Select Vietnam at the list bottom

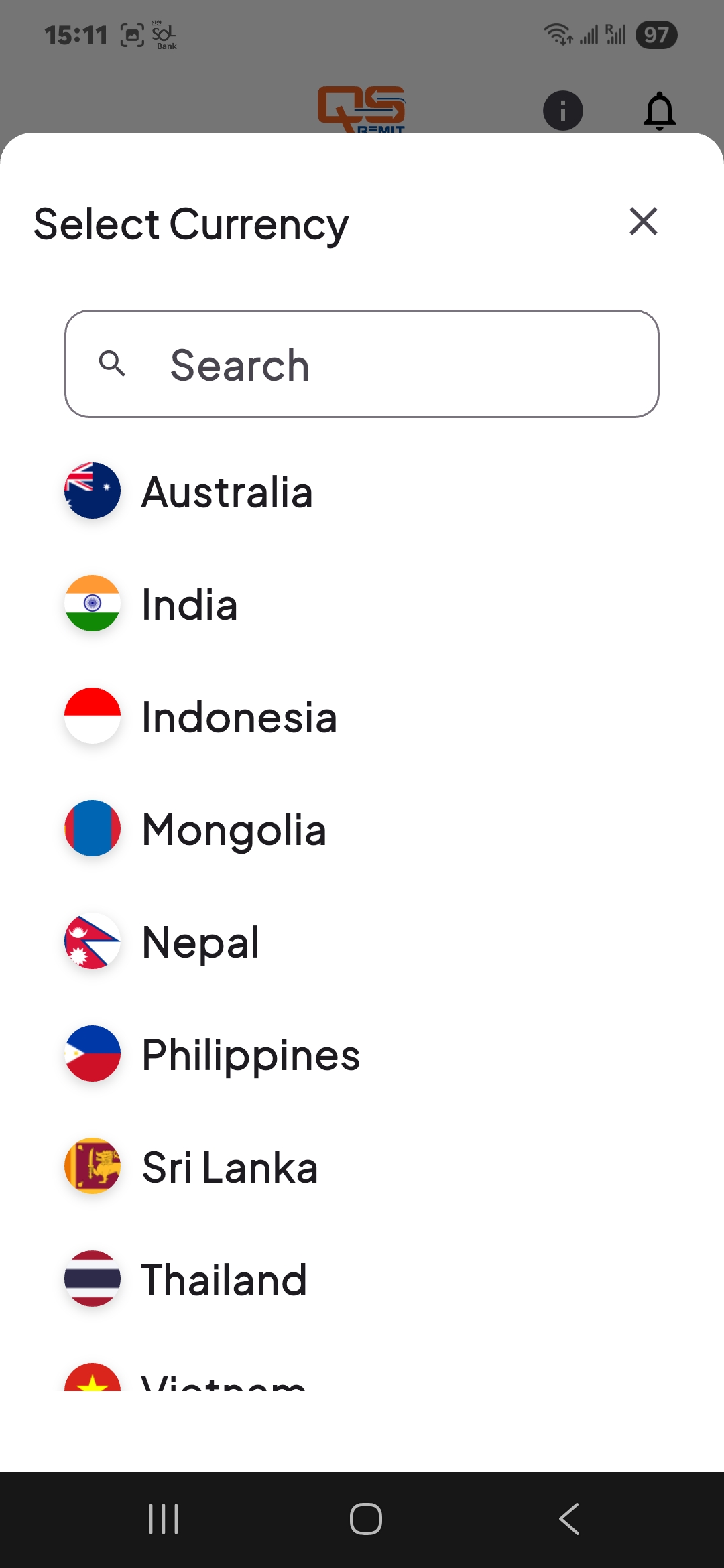[x=223, y=1380]
